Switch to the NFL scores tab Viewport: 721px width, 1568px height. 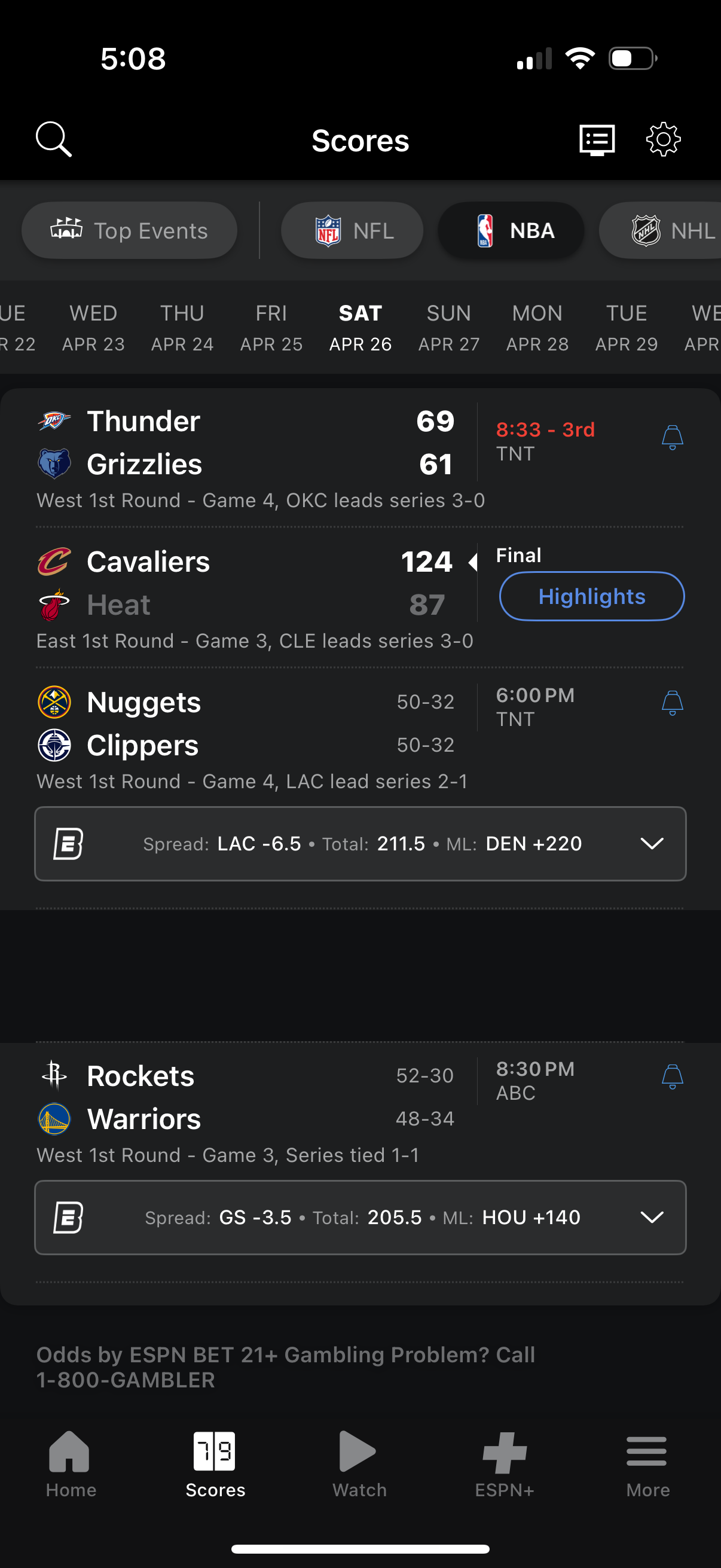352,230
